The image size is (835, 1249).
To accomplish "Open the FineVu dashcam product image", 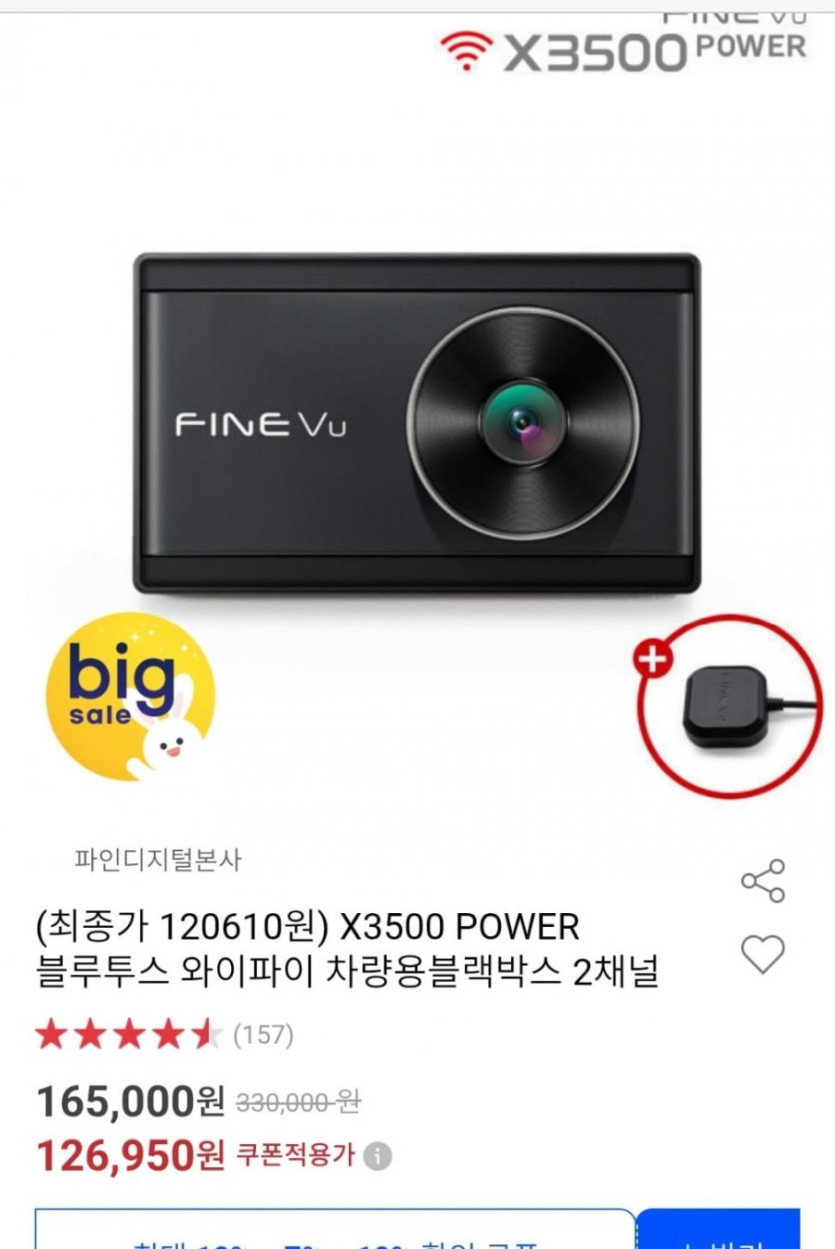I will tap(417, 423).
